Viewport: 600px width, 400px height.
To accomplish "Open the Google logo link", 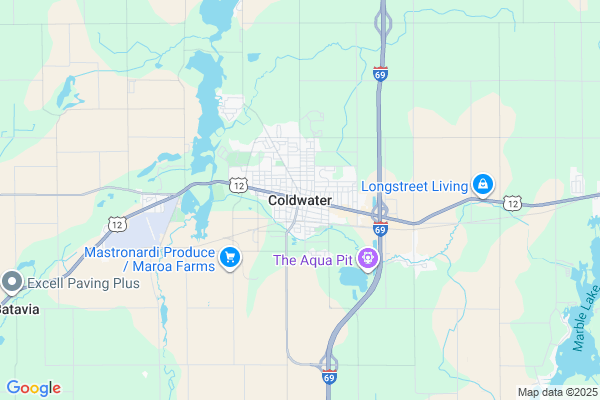I will click(x=33, y=388).
